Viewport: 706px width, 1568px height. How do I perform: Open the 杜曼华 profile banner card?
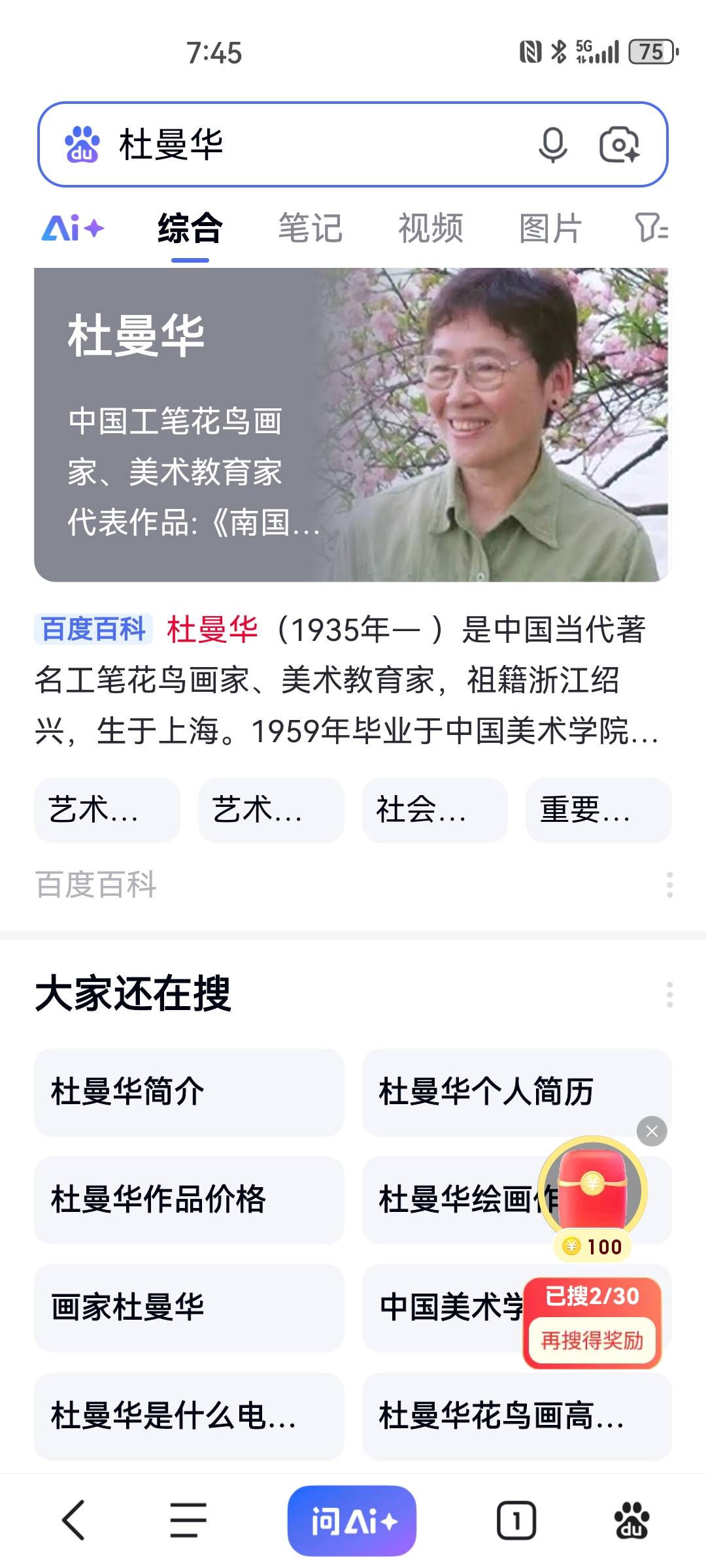click(x=352, y=425)
